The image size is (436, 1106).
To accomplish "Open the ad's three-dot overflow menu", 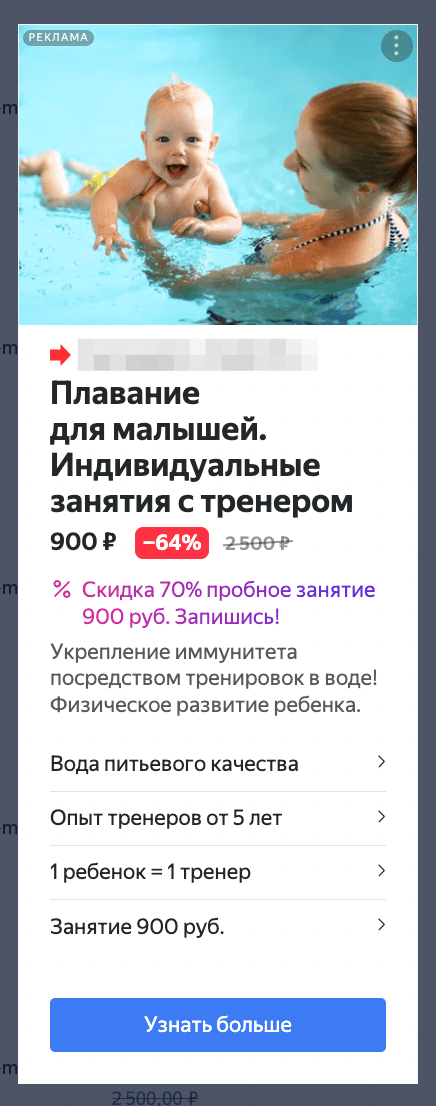I will point(396,46).
